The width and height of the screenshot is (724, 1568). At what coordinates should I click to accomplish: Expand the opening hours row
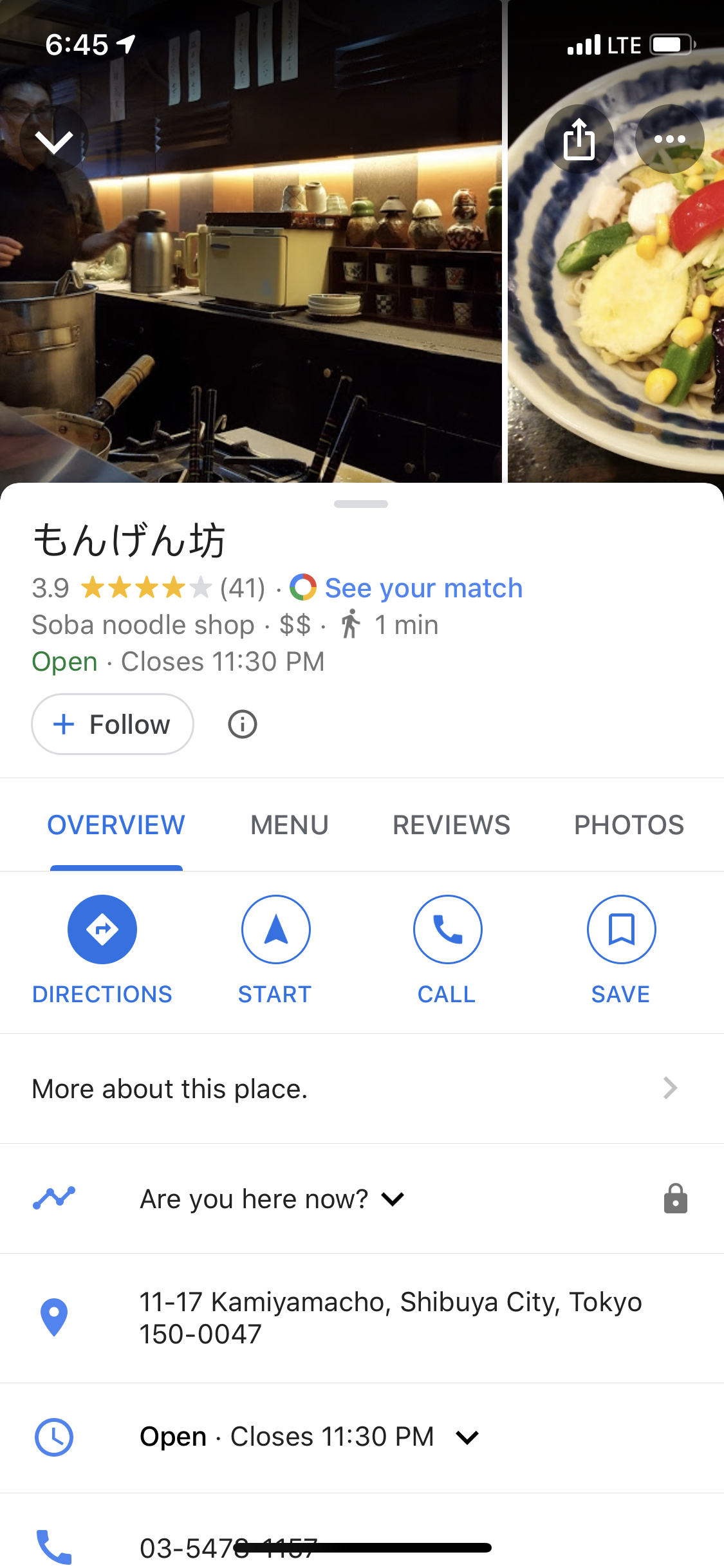click(309, 1437)
